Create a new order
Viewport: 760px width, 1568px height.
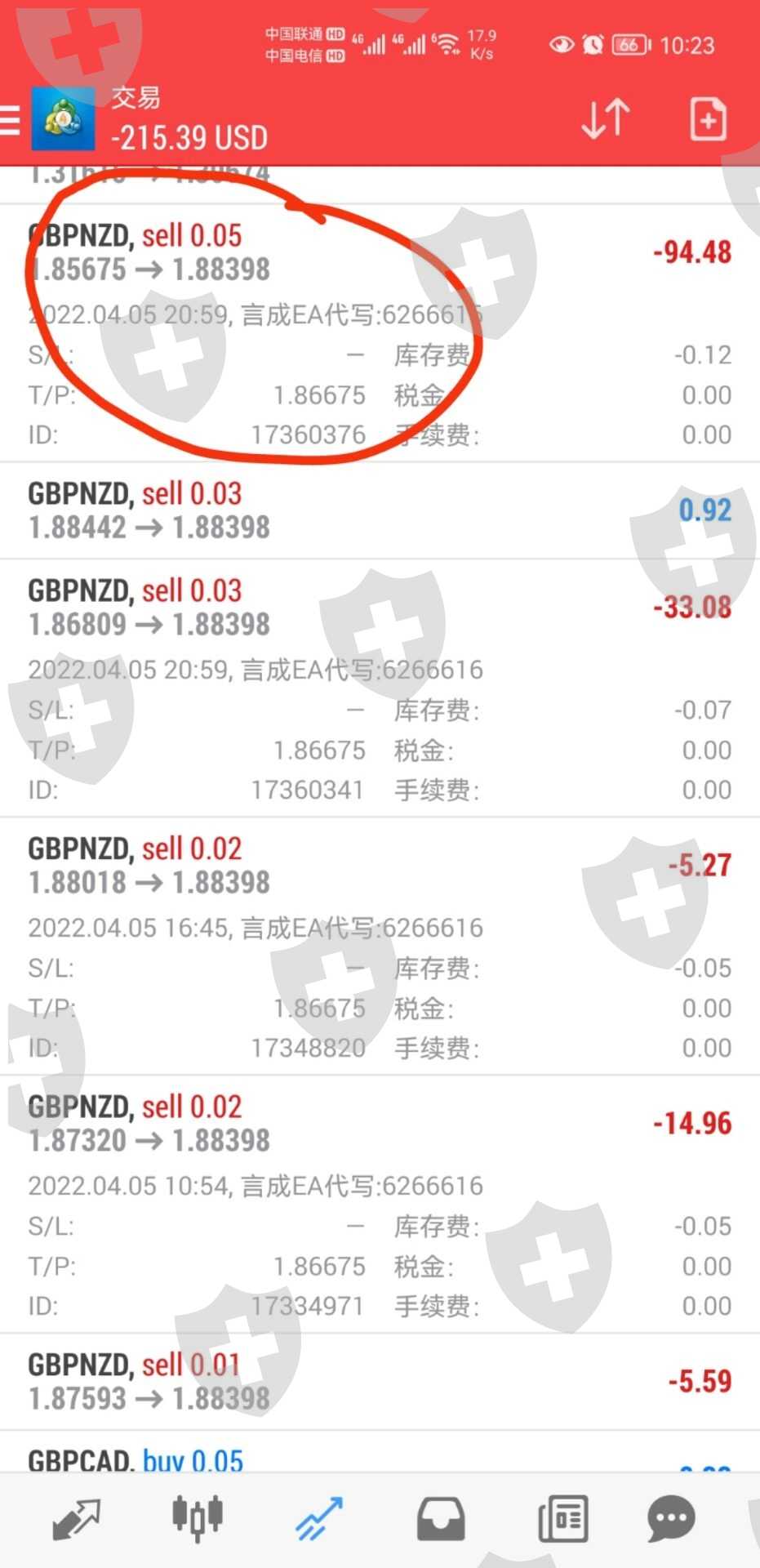[x=707, y=119]
